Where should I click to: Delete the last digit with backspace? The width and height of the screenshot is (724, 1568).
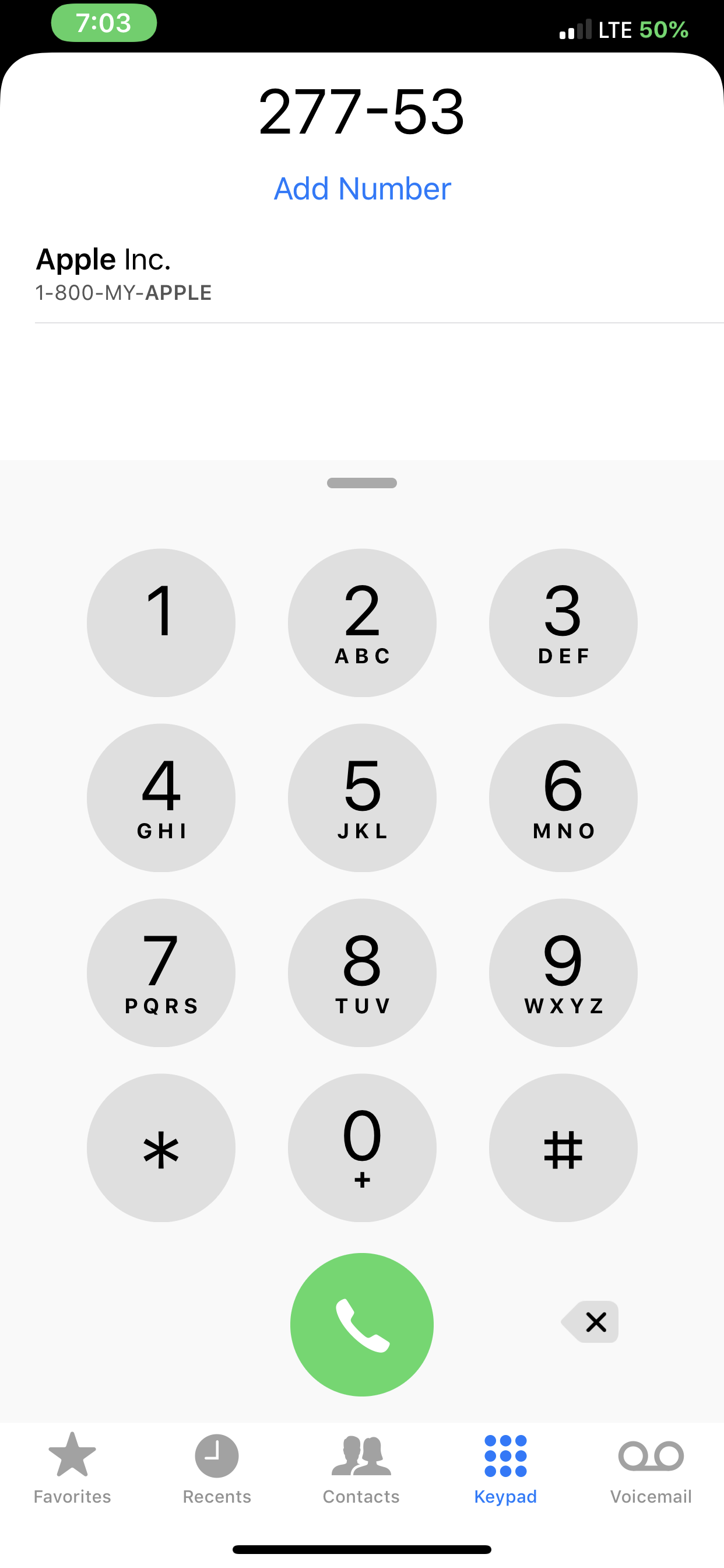pyautogui.click(x=589, y=1321)
